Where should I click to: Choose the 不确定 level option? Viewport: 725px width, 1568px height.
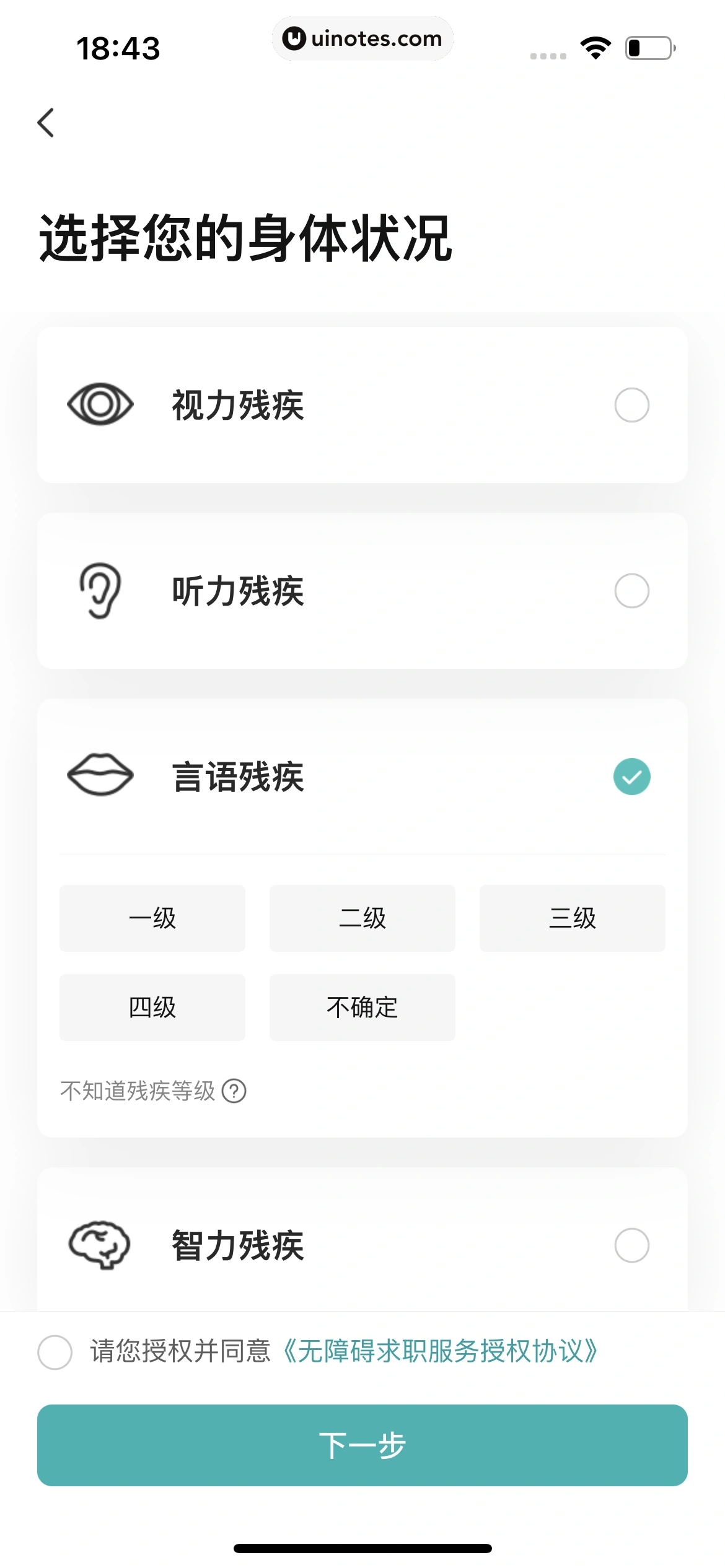[362, 1008]
